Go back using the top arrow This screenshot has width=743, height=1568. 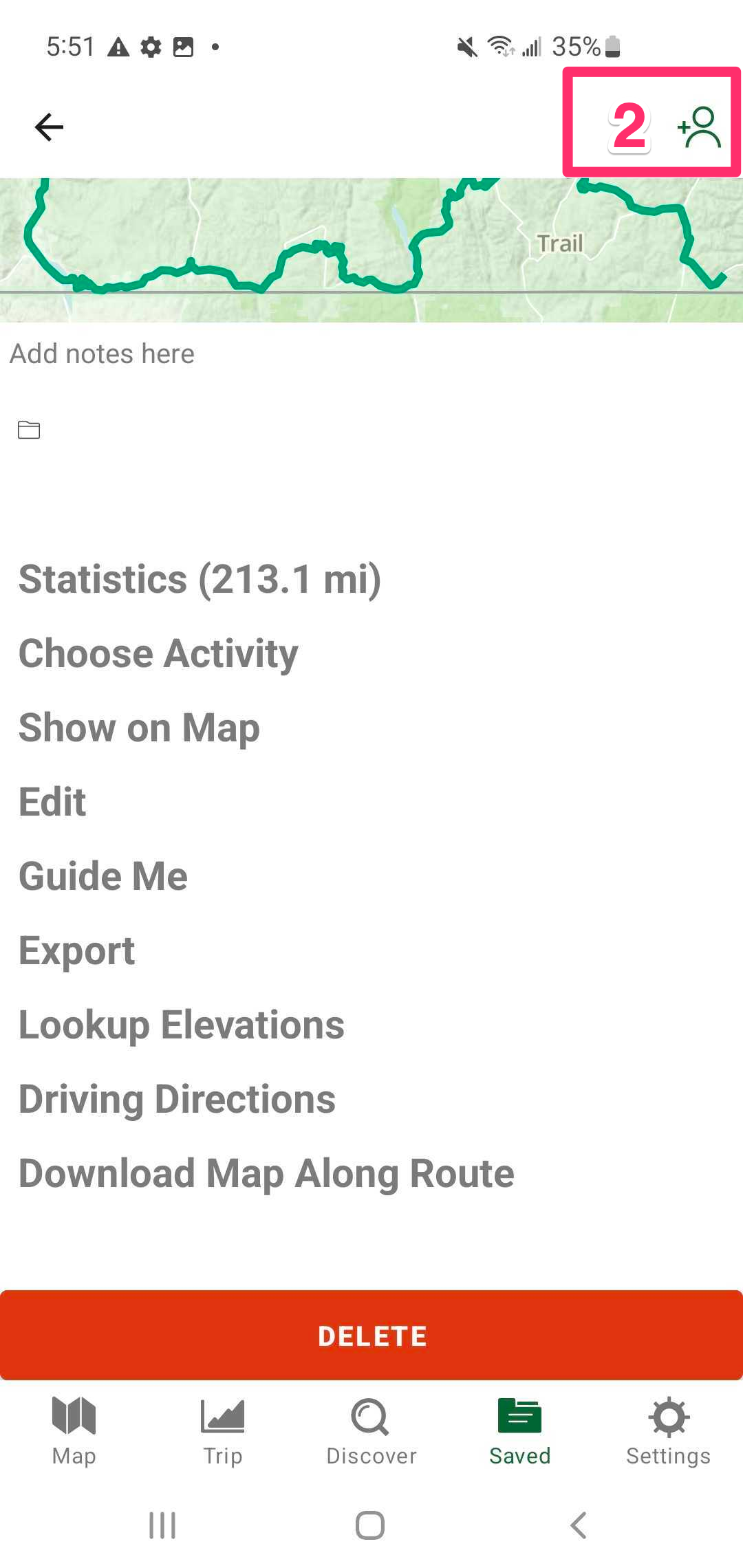(x=49, y=127)
